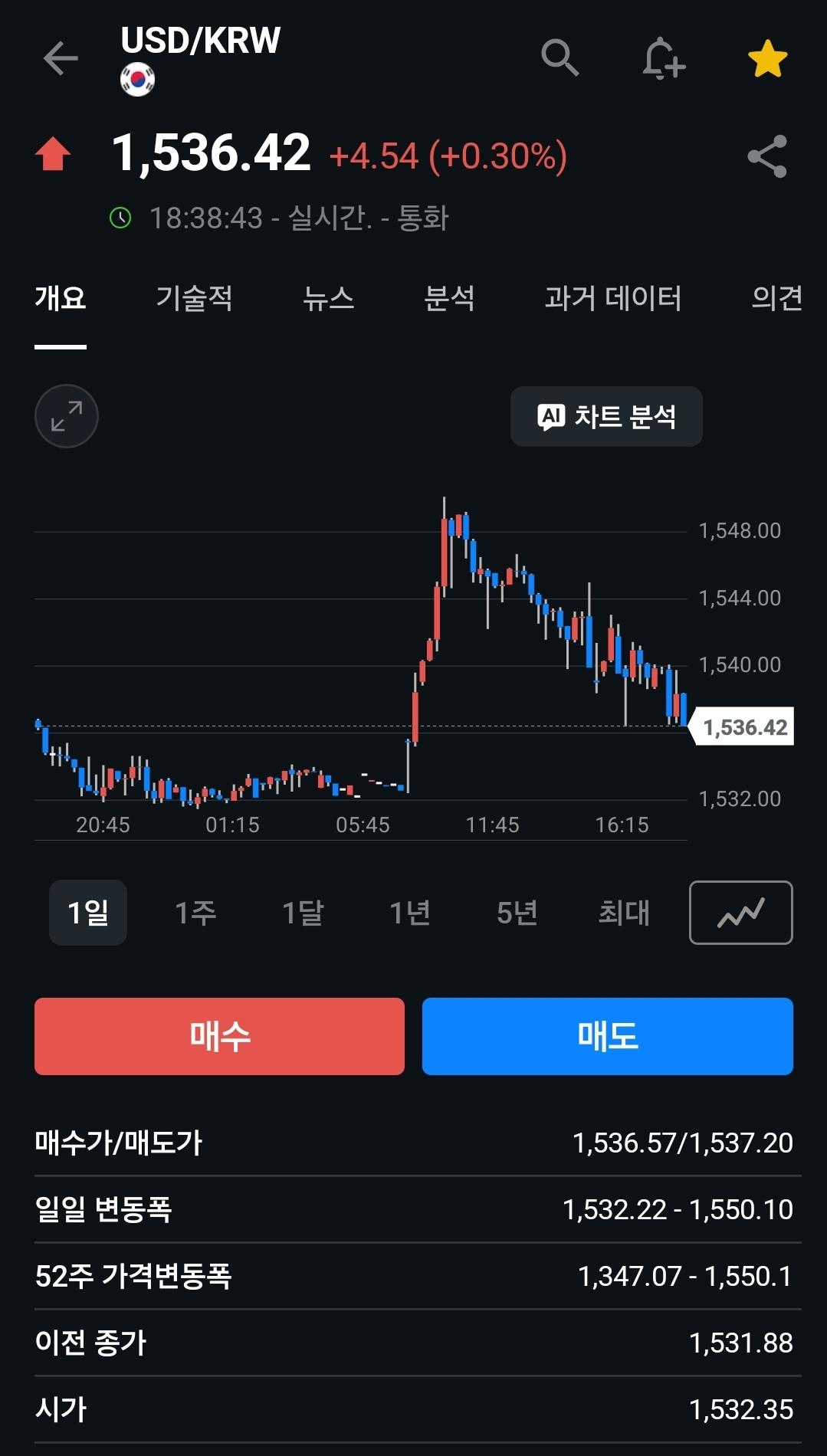Change chart type with line icon
This screenshot has height=1456, width=827.
741,913
